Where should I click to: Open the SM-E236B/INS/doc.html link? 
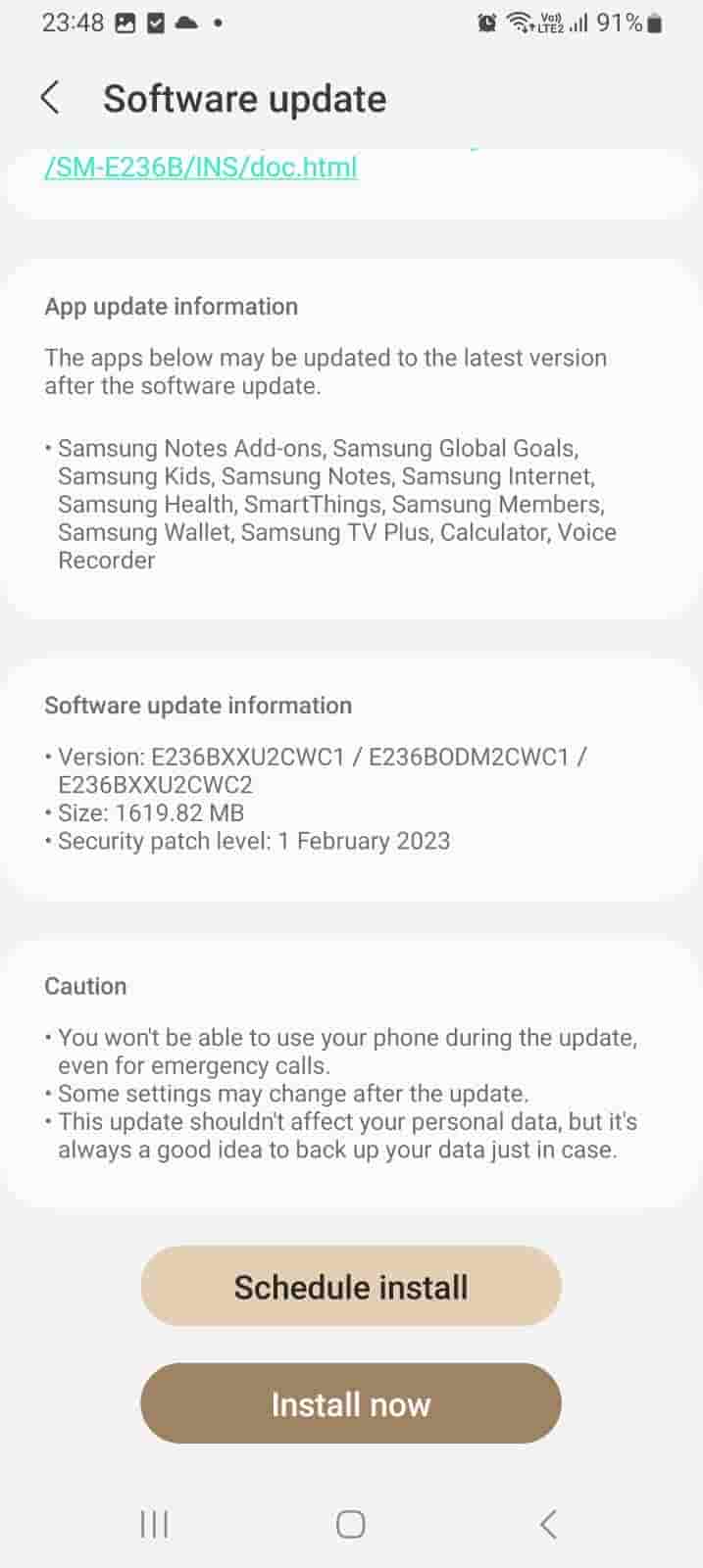[201, 167]
